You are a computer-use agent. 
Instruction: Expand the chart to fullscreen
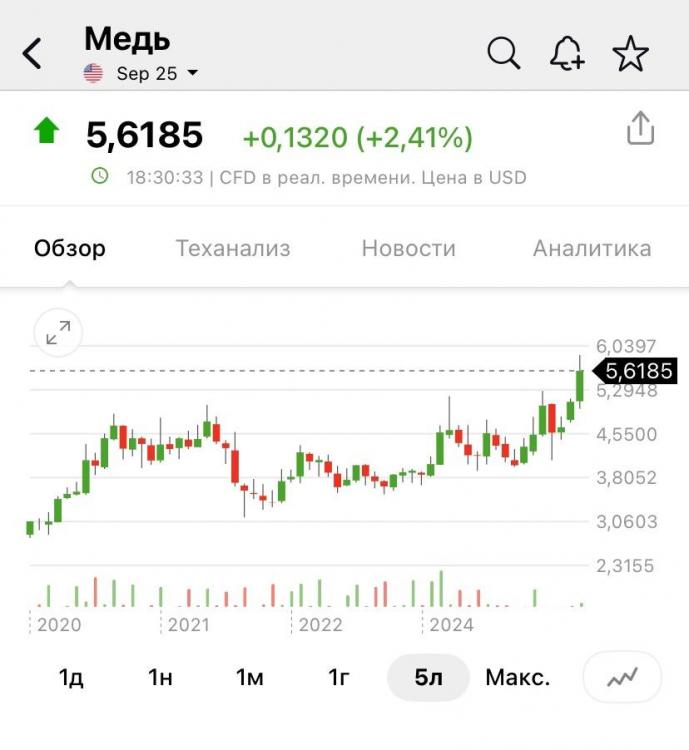[58, 333]
